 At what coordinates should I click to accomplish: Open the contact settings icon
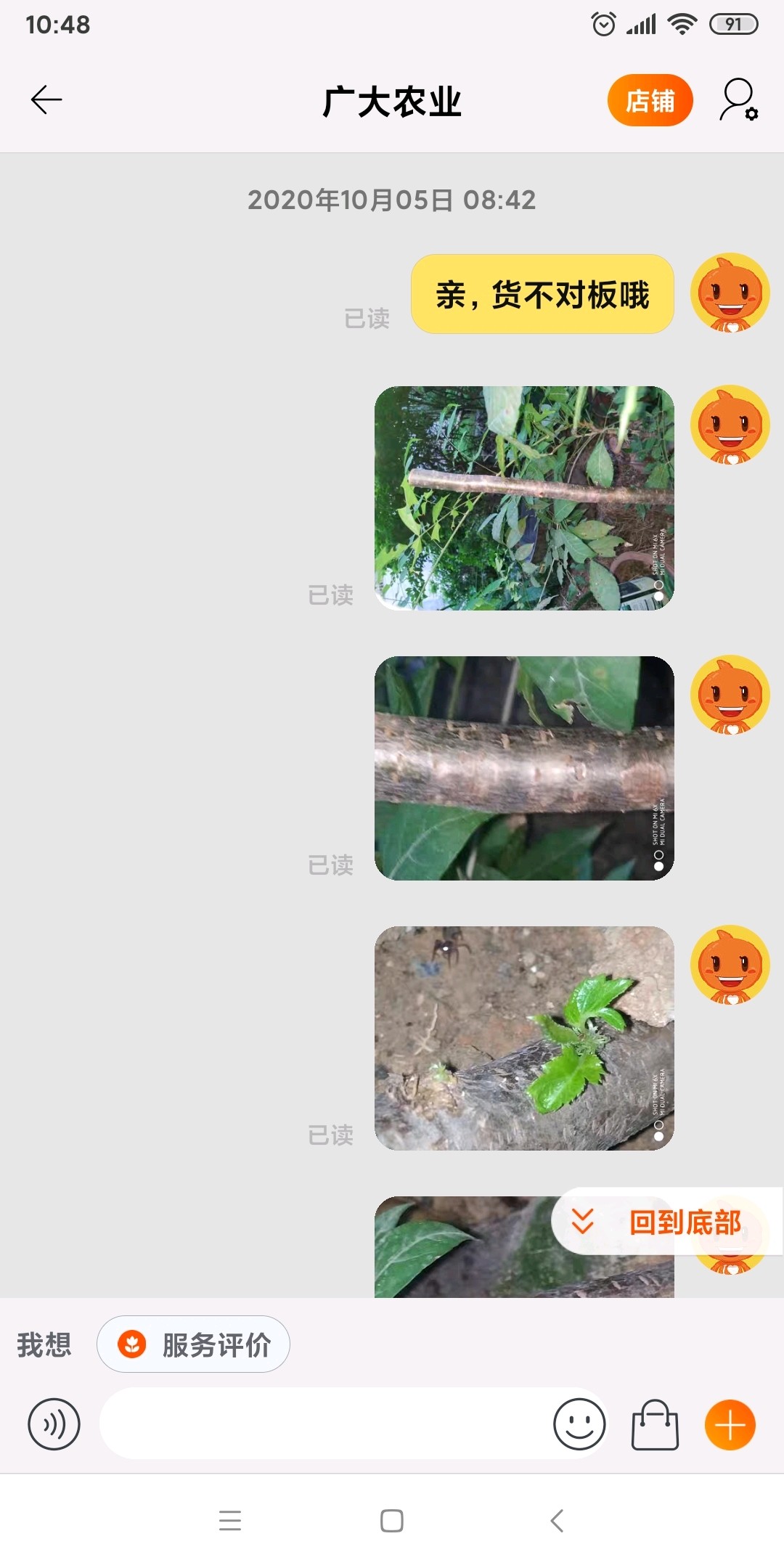coord(738,100)
